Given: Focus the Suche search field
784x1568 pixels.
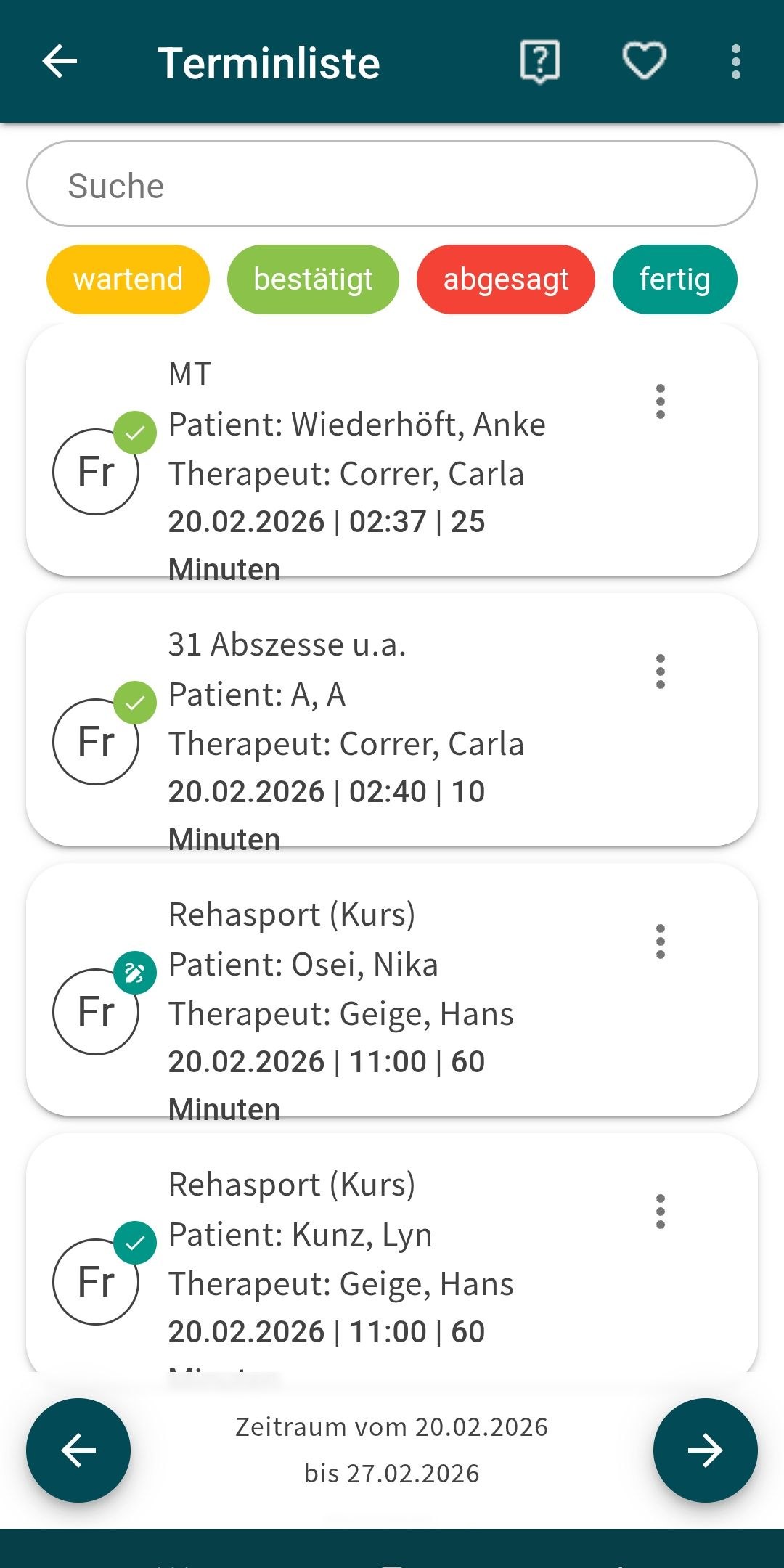Looking at the screenshot, I should click(x=392, y=184).
